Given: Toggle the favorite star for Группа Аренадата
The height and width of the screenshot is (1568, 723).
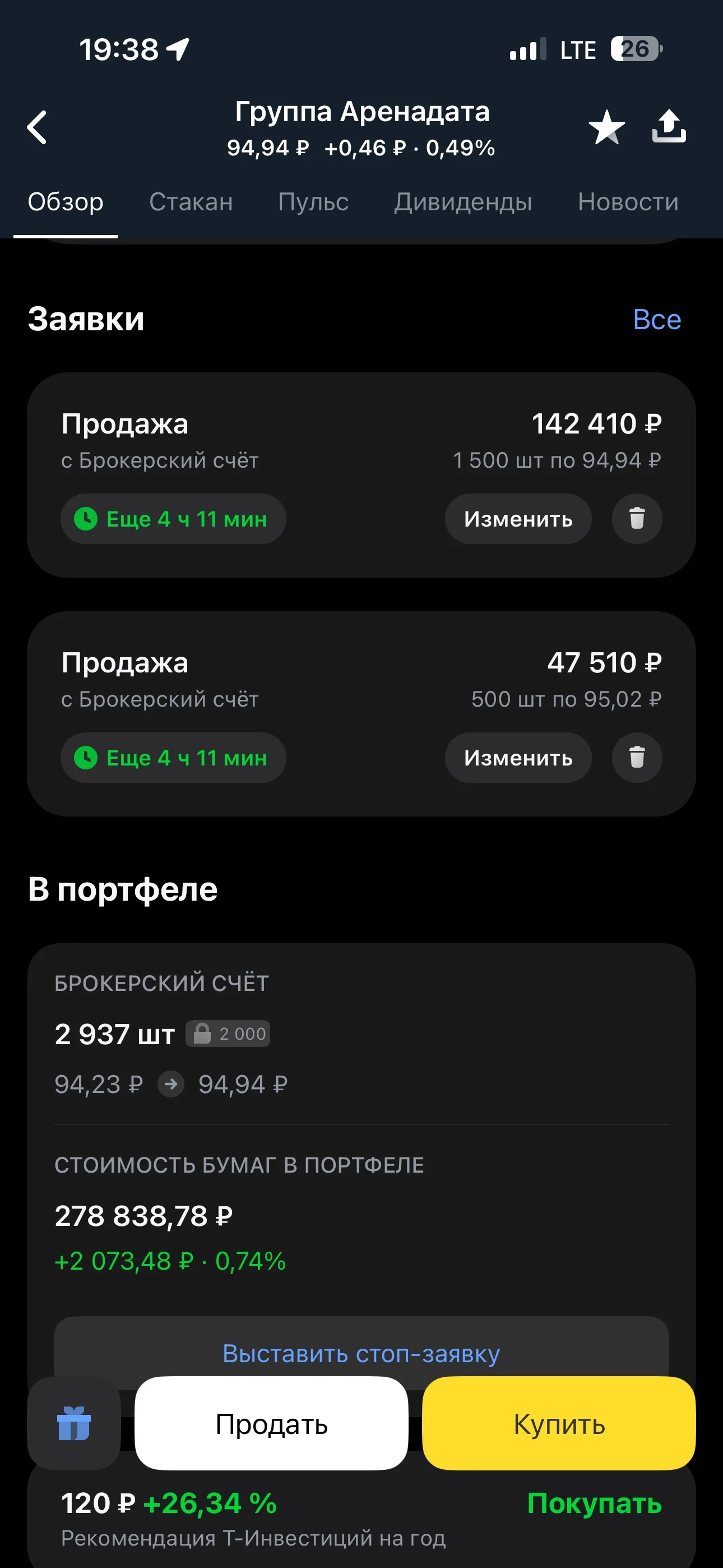Looking at the screenshot, I should (x=607, y=127).
